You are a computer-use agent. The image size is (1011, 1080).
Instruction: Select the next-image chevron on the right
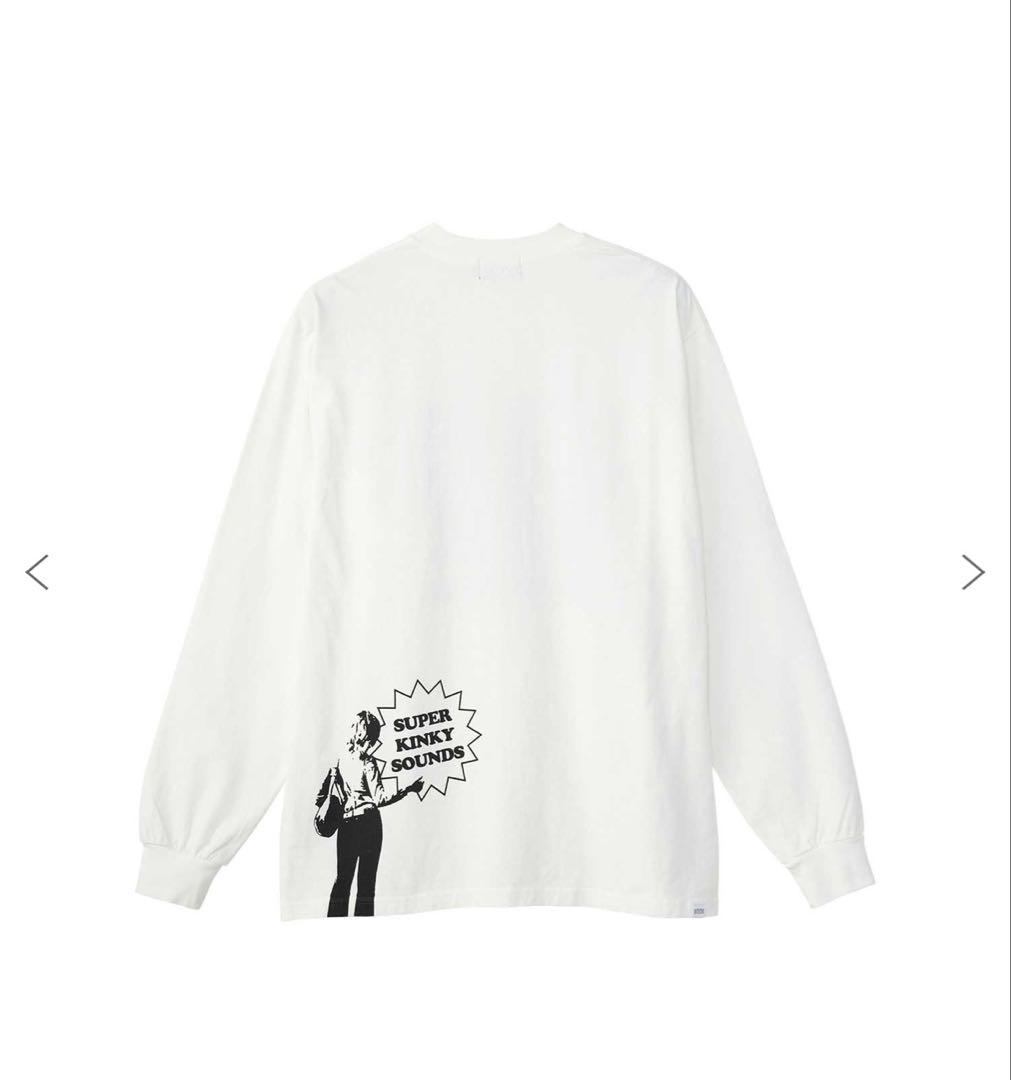click(x=972, y=572)
